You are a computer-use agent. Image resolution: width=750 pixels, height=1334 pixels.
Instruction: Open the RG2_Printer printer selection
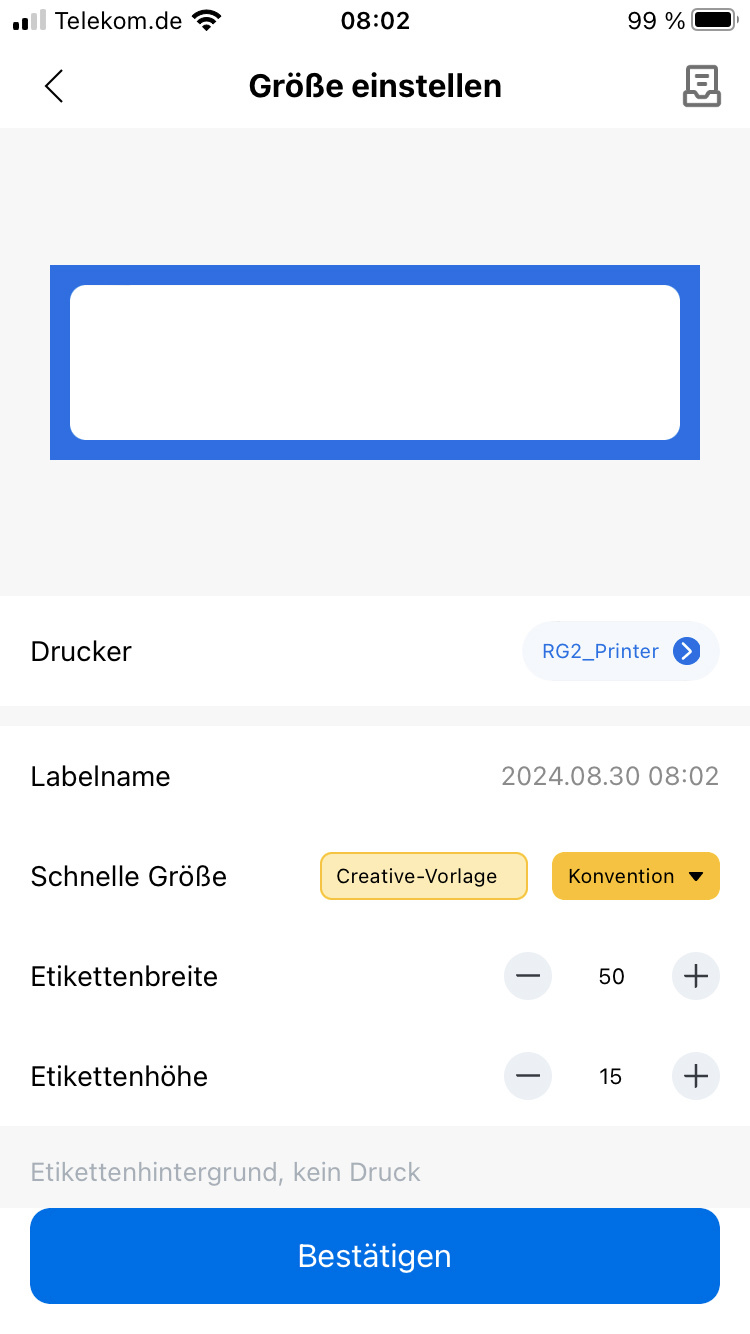point(621,651)
